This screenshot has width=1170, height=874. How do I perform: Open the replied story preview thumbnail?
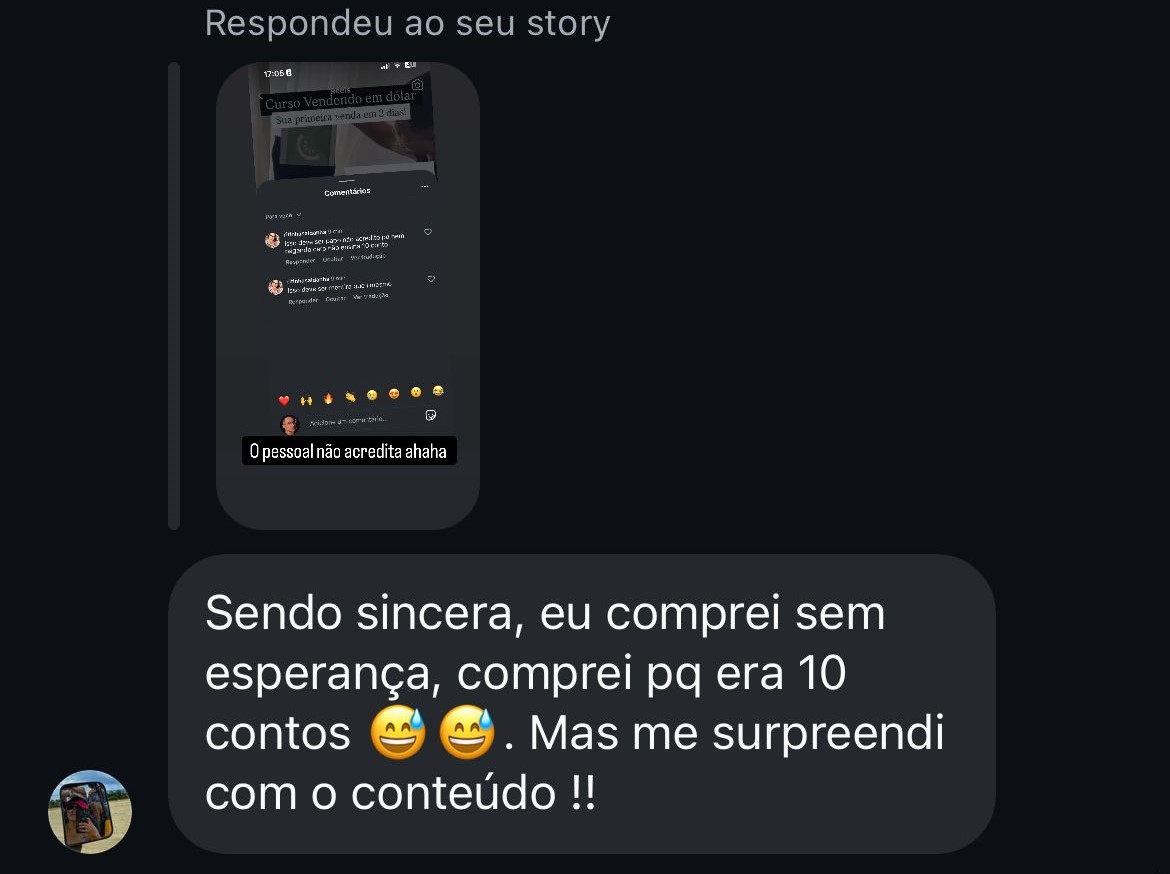click(348, 295)
